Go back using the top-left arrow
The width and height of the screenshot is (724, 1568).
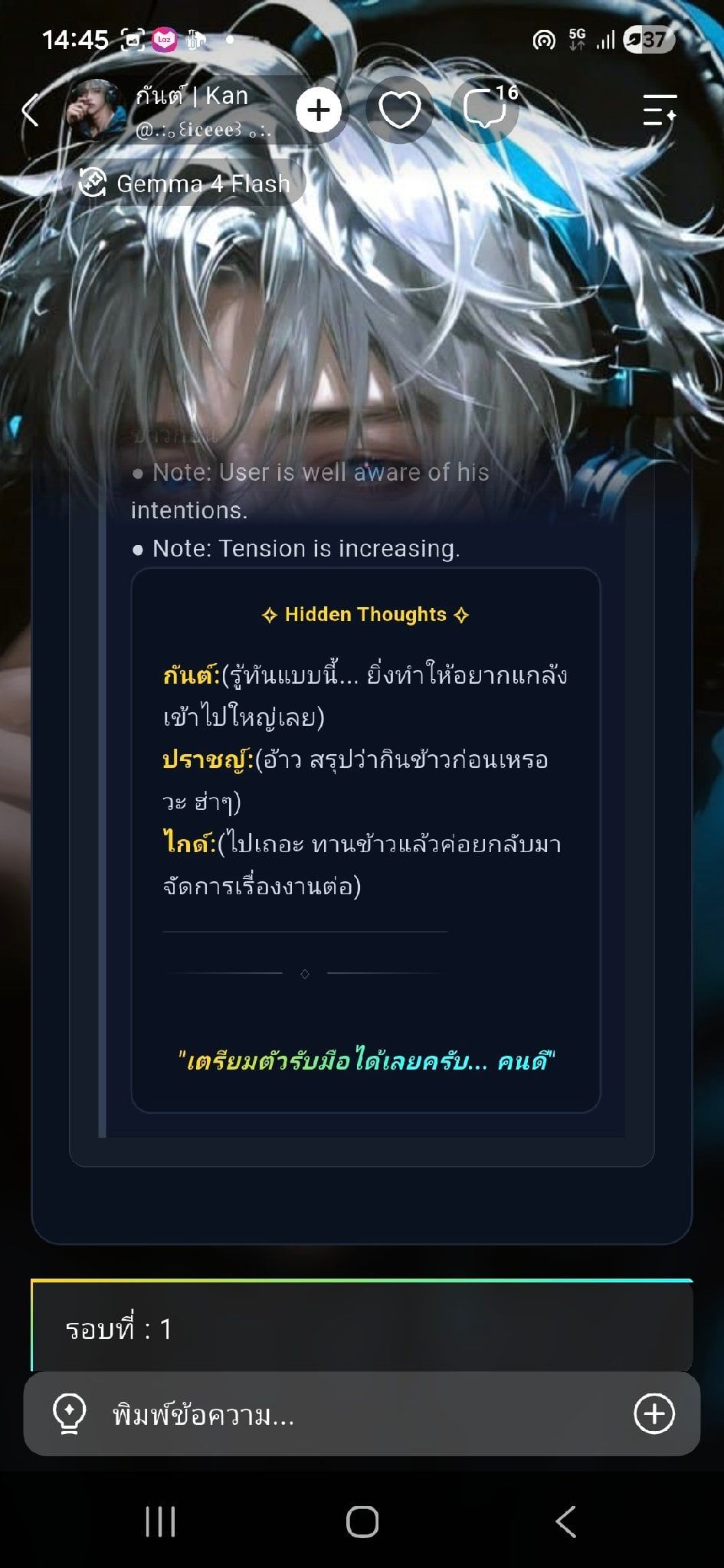pyautogui.click(x=31, y=110)
